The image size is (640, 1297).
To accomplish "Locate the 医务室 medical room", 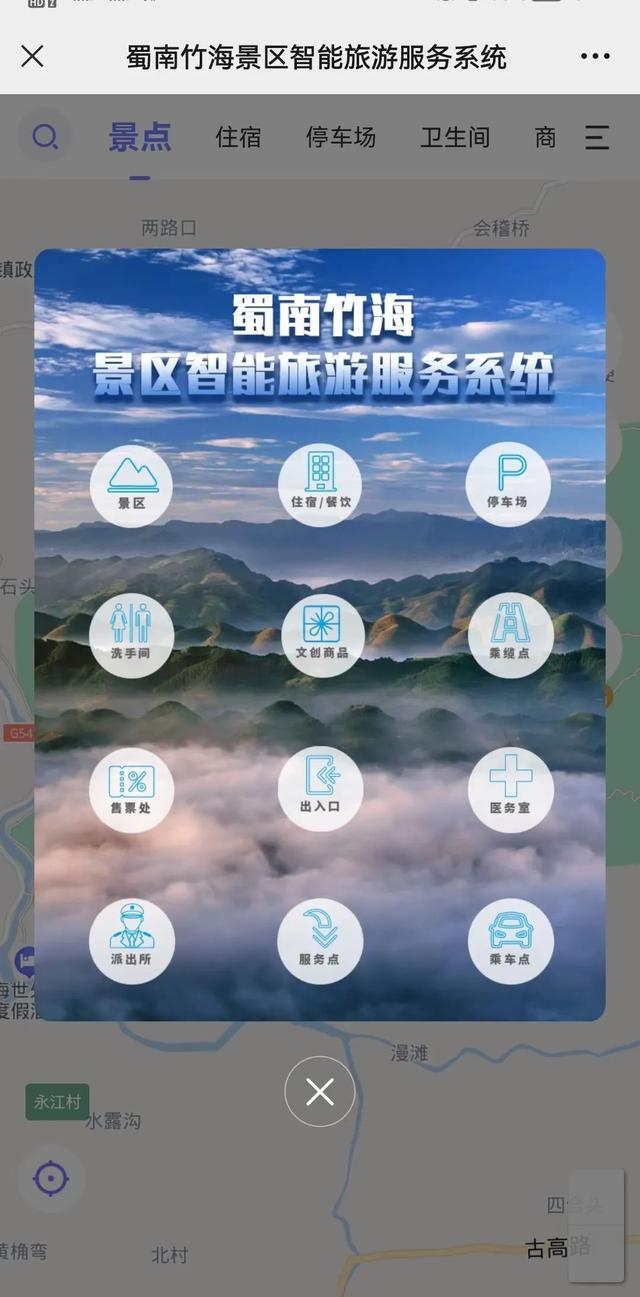I will tap(510, 790).
